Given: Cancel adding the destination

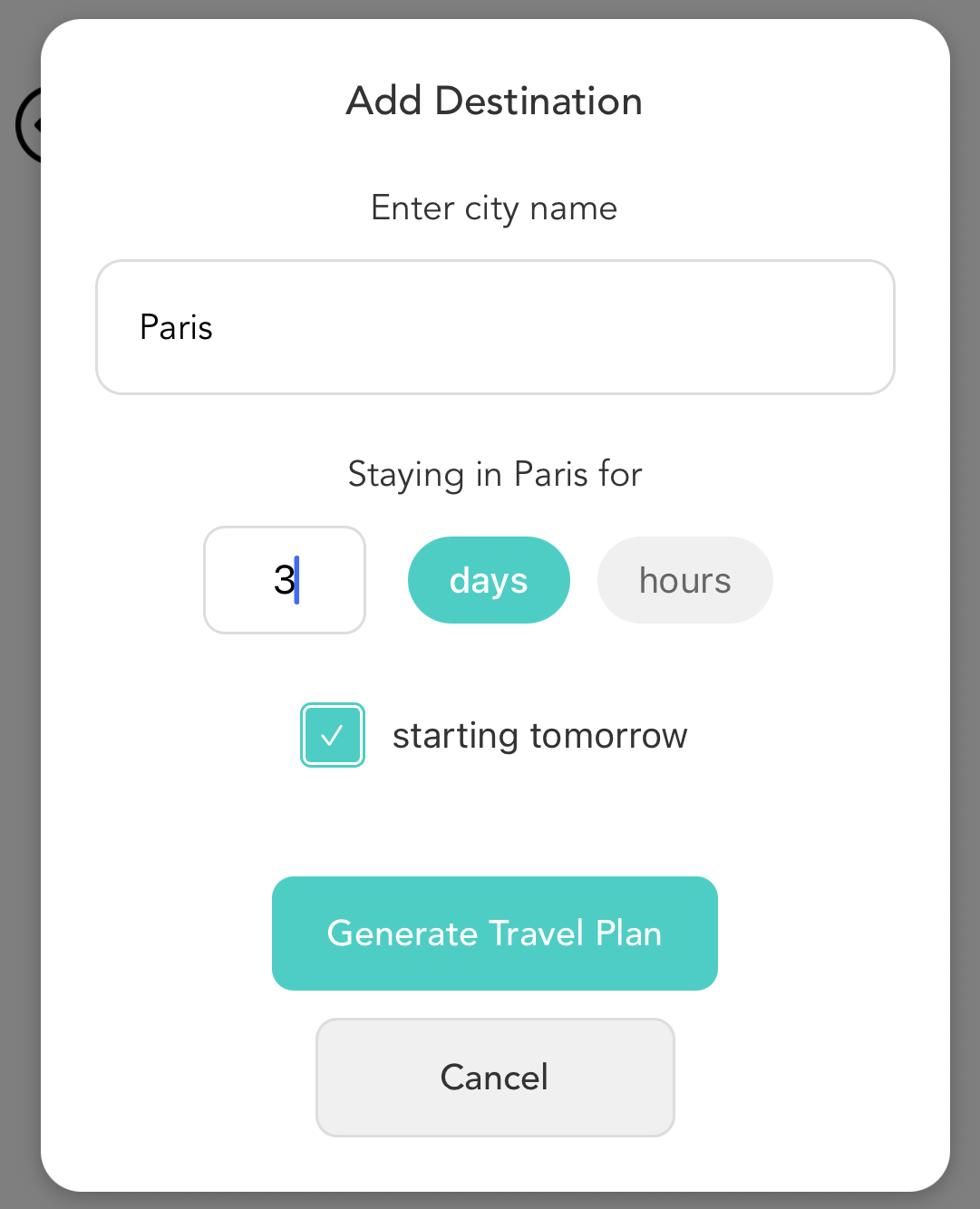Looking at the screenshot, I should pyautogui.click(x=495, y=1078).
